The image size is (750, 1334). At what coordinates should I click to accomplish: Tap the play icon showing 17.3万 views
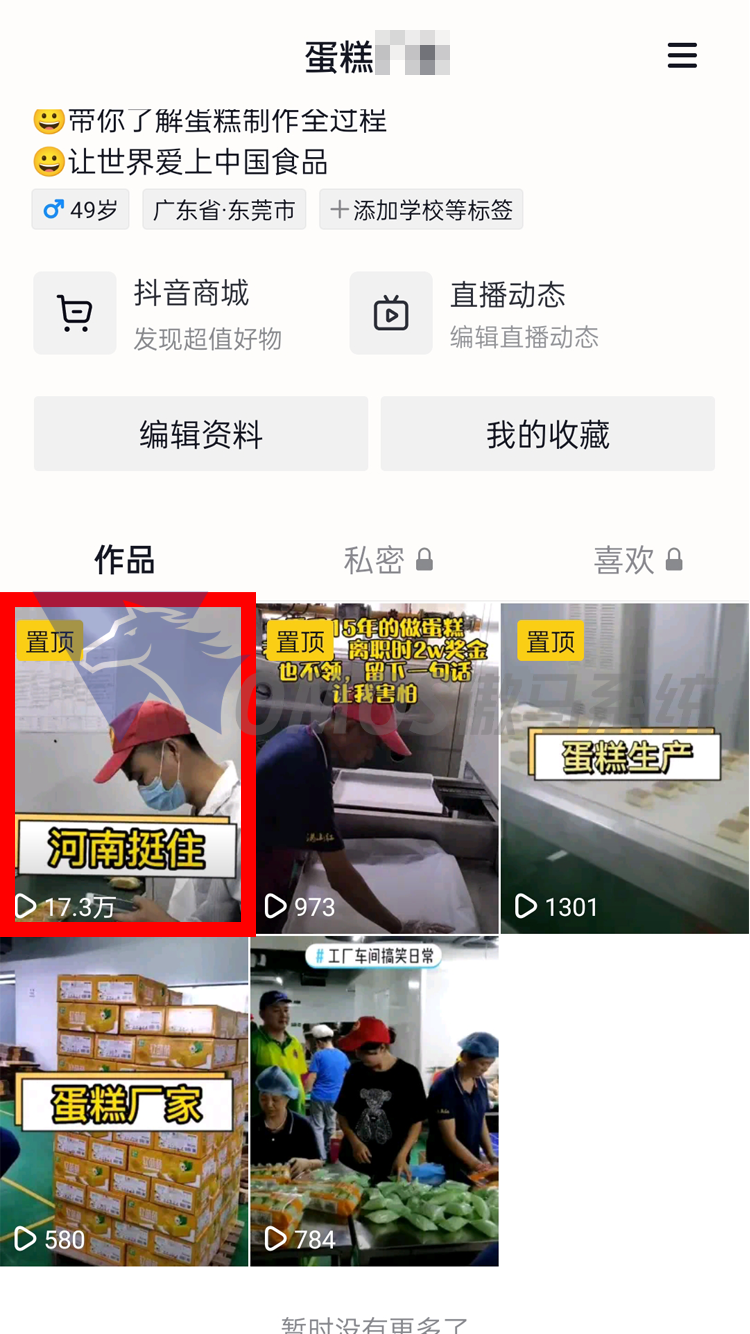27,906
